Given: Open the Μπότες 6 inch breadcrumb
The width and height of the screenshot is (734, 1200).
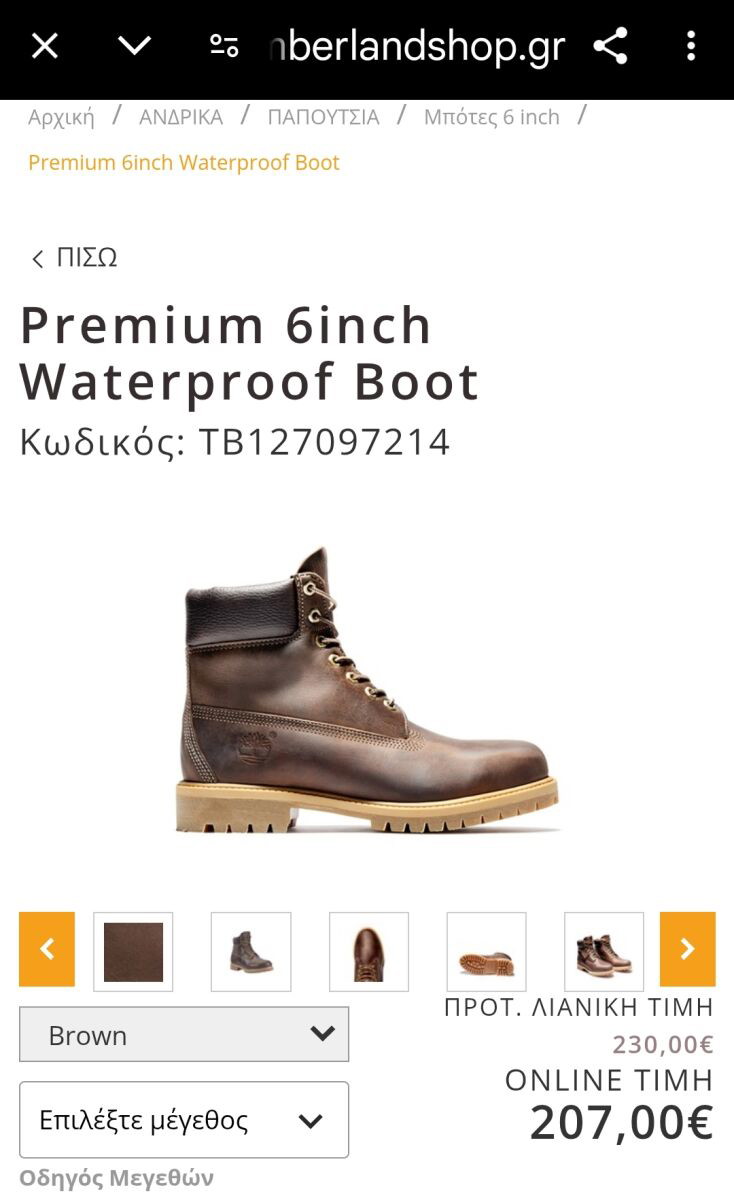Looking at the screenshot, I should pyautogui.click(x=492, y=117).
